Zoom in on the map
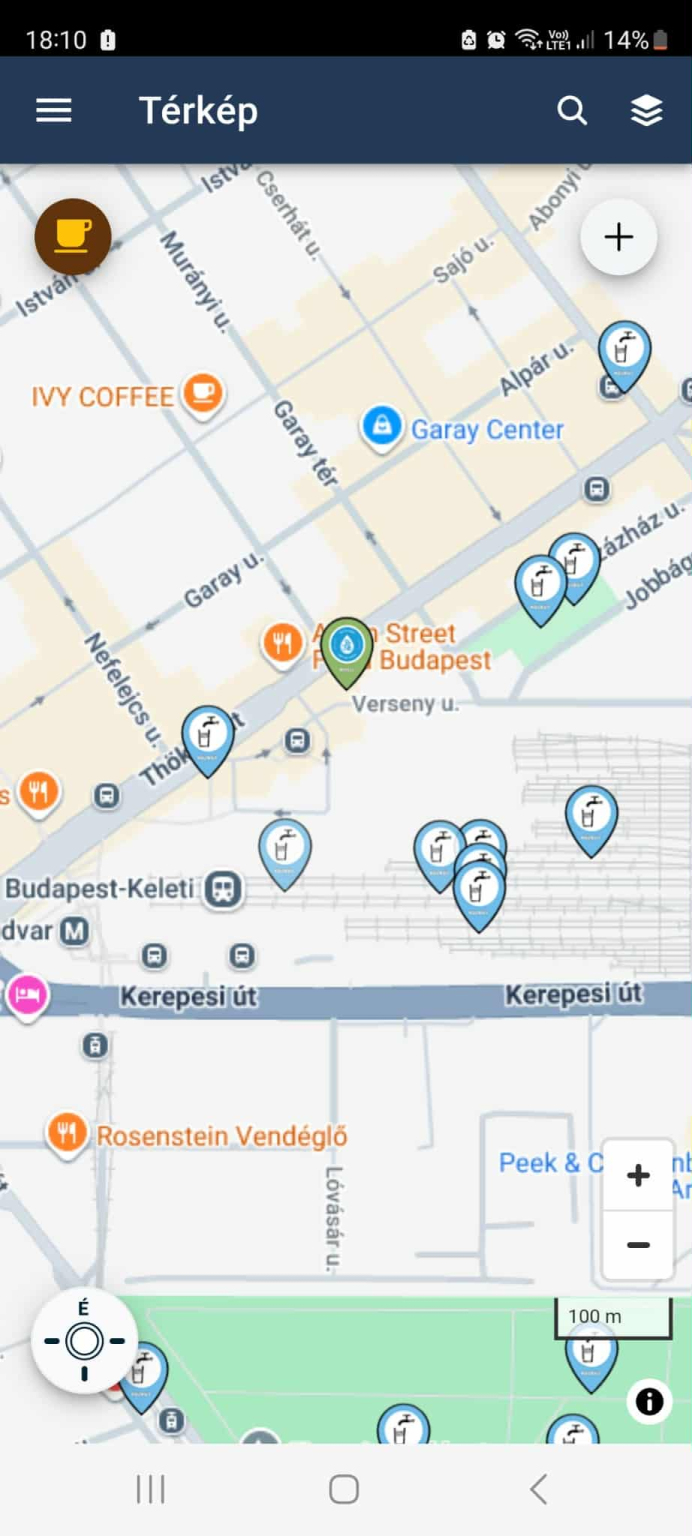 [638, 1175]
